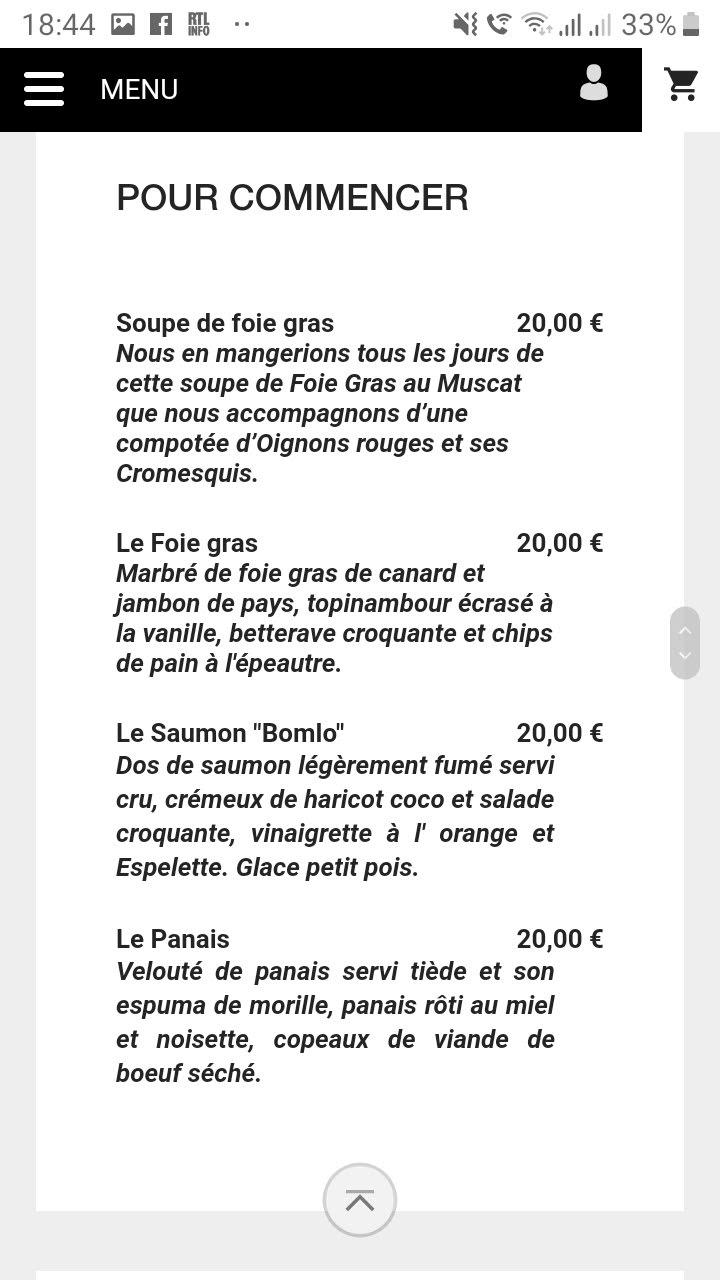Jump back to top of page
720x1280 pixels.
[x=360, y=1200]
